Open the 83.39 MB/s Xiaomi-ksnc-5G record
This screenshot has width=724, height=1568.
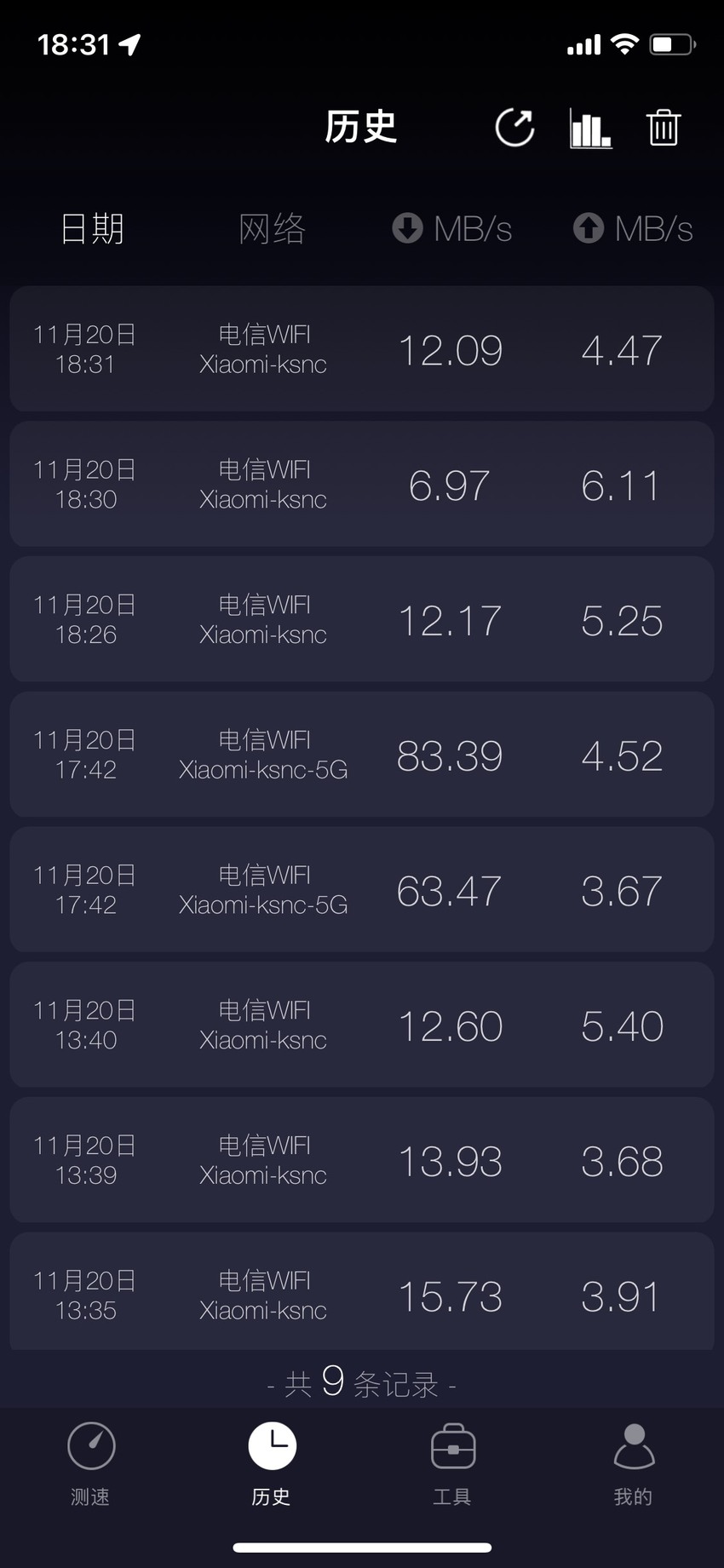pyautogui.click(x=362, y=755)
